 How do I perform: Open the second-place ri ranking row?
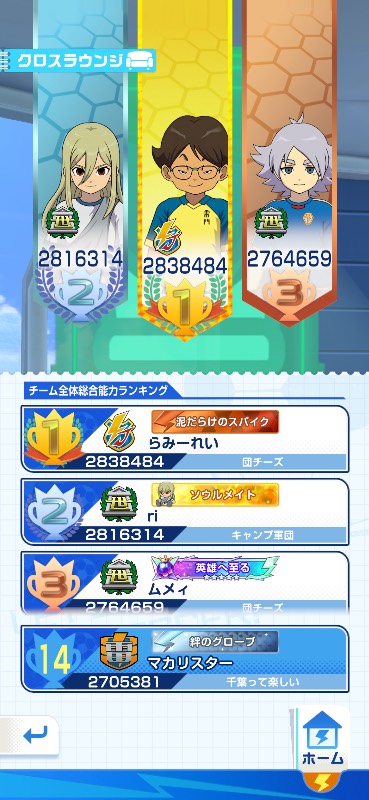pos(185,512)
